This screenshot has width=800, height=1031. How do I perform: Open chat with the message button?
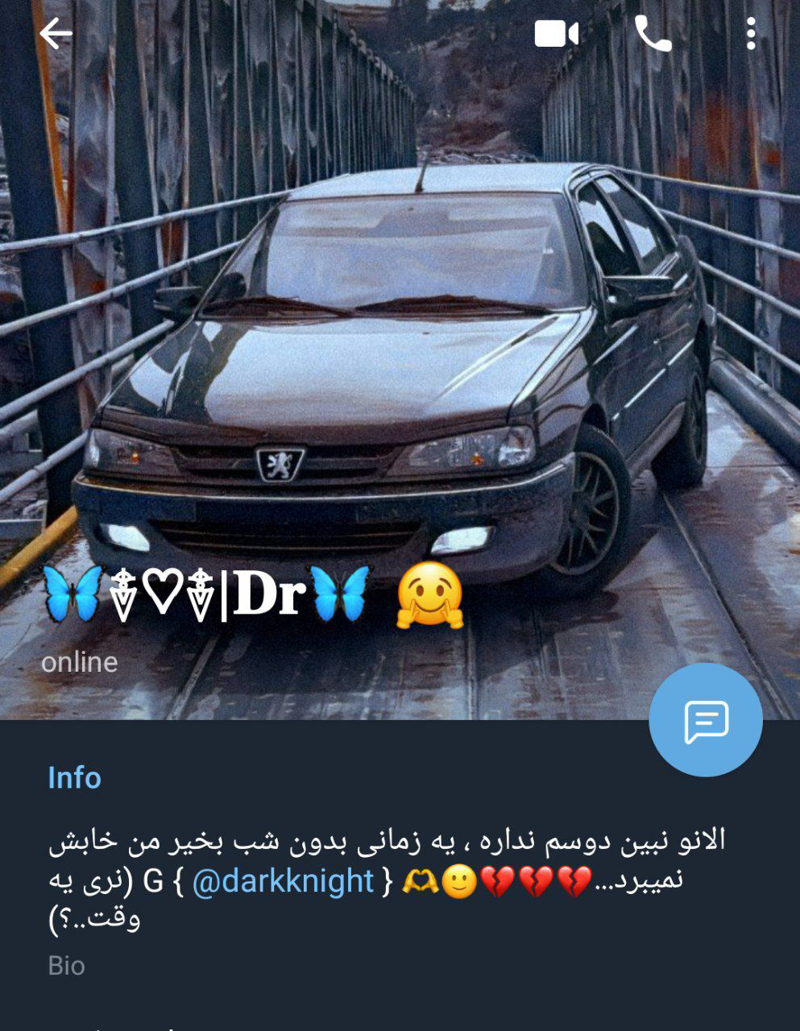pos(705,720)
